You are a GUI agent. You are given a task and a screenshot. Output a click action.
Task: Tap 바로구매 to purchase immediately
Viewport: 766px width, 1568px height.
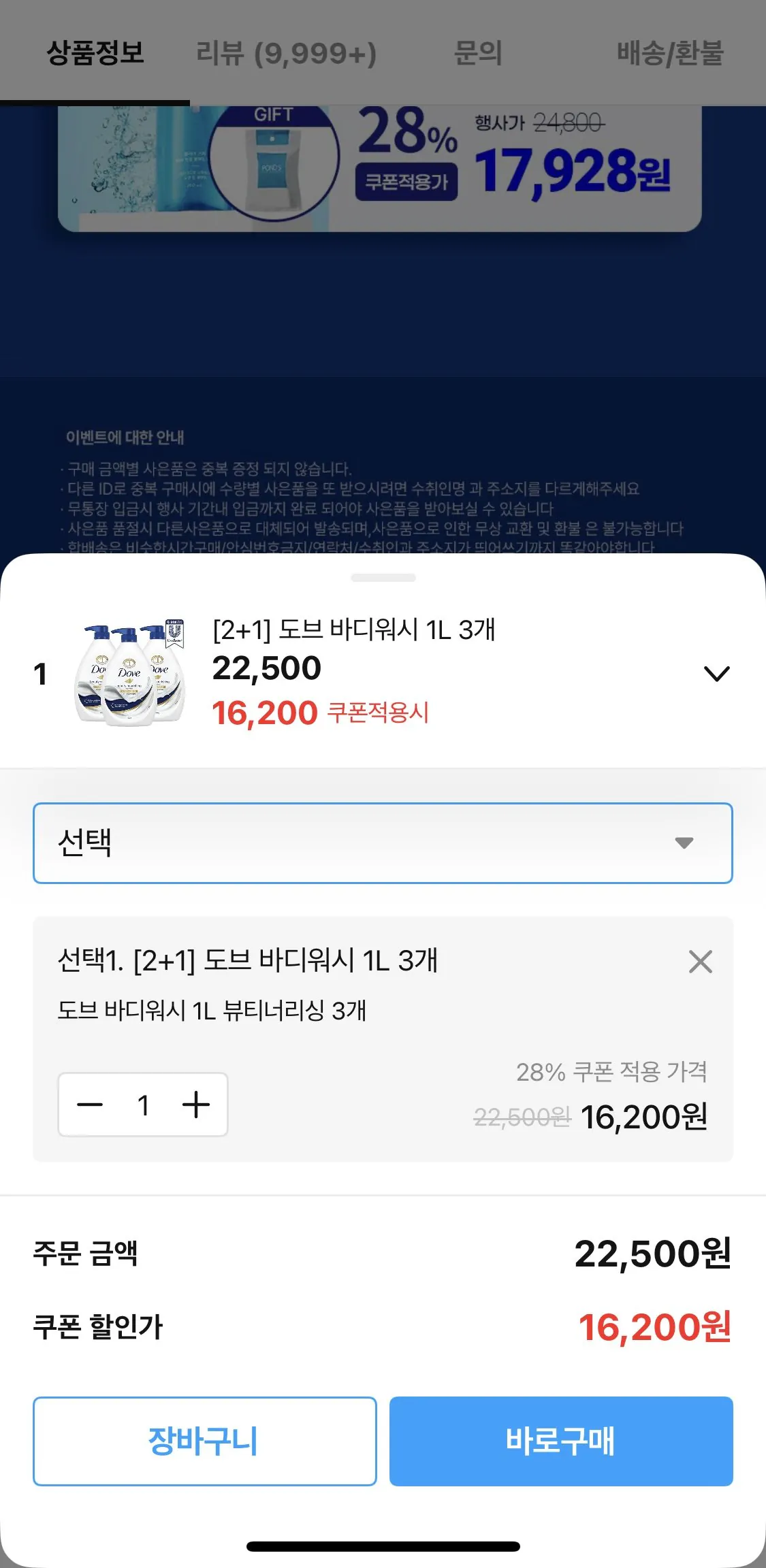(560, 1443)
